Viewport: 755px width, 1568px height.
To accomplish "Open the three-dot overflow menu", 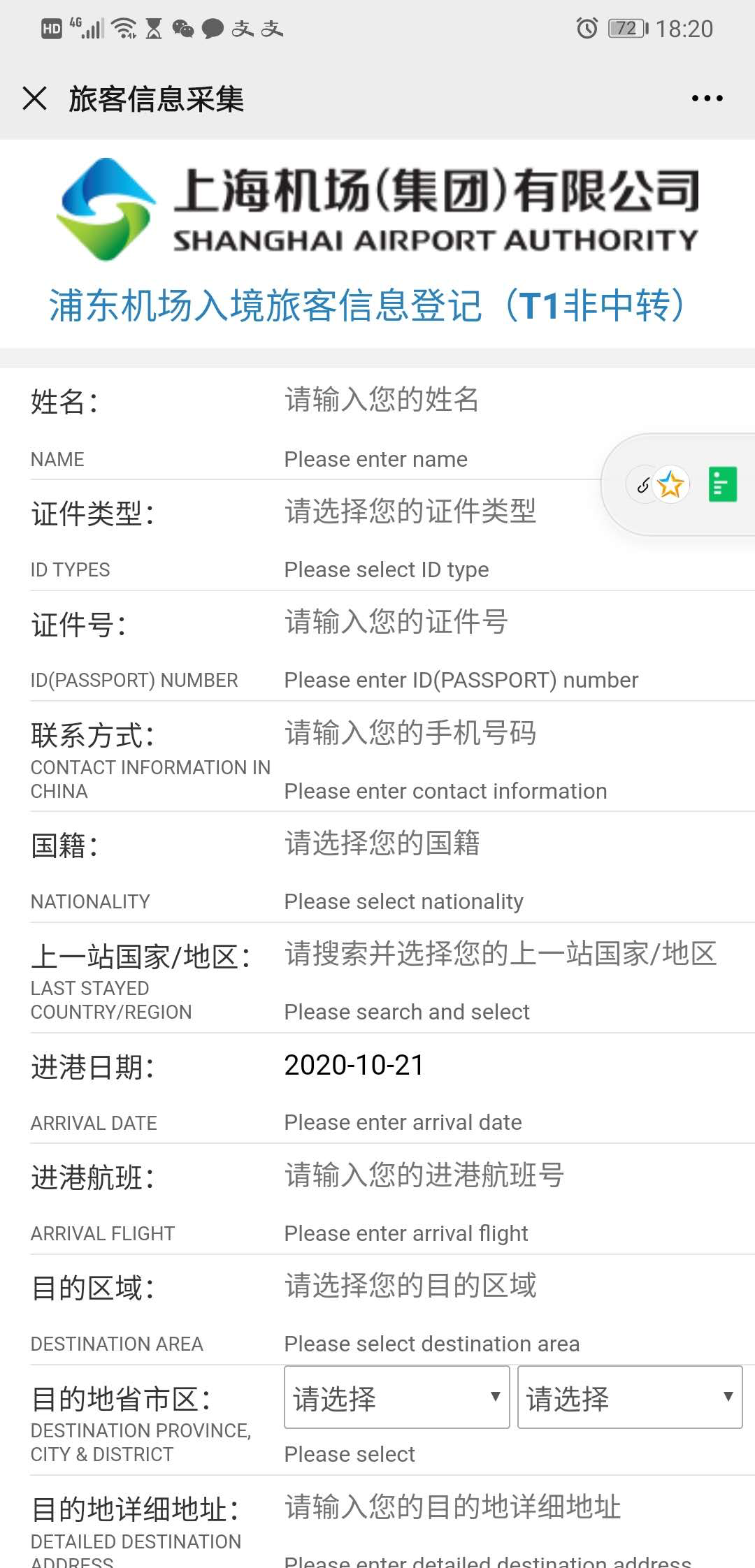I will coord(707,99).
